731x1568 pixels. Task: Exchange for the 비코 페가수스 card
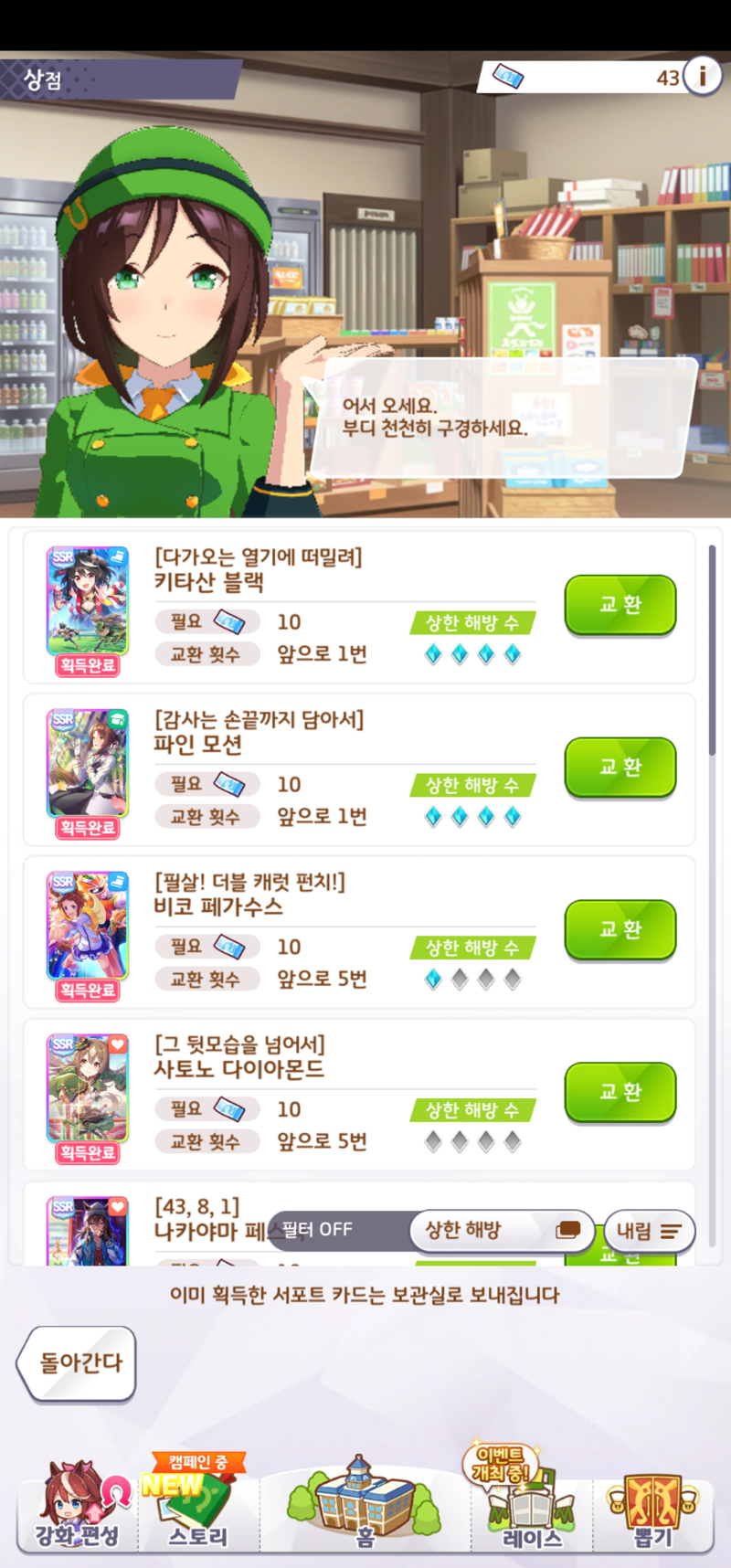620,930
